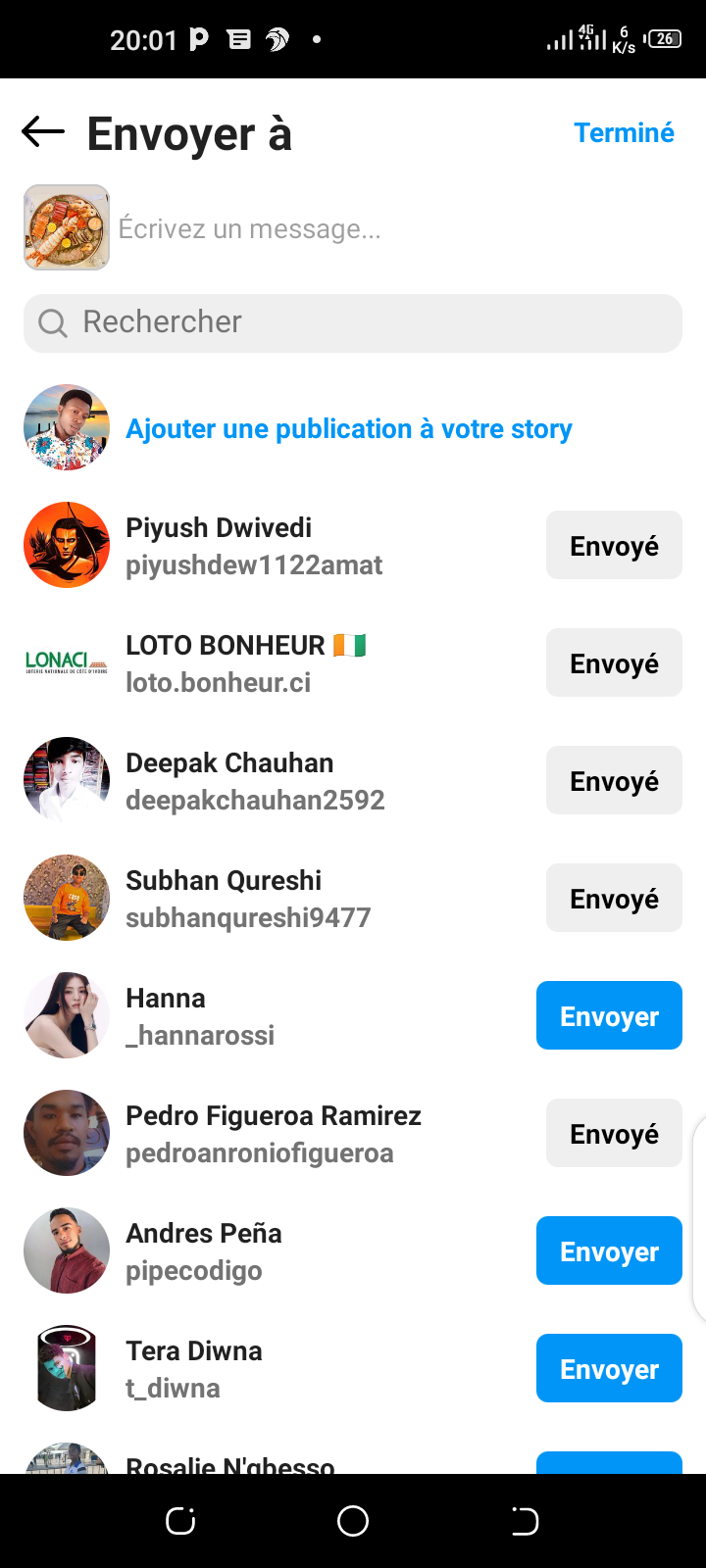Go back using the arrow icon
This screenshot has width=706, height=1568.
point(43,131)
